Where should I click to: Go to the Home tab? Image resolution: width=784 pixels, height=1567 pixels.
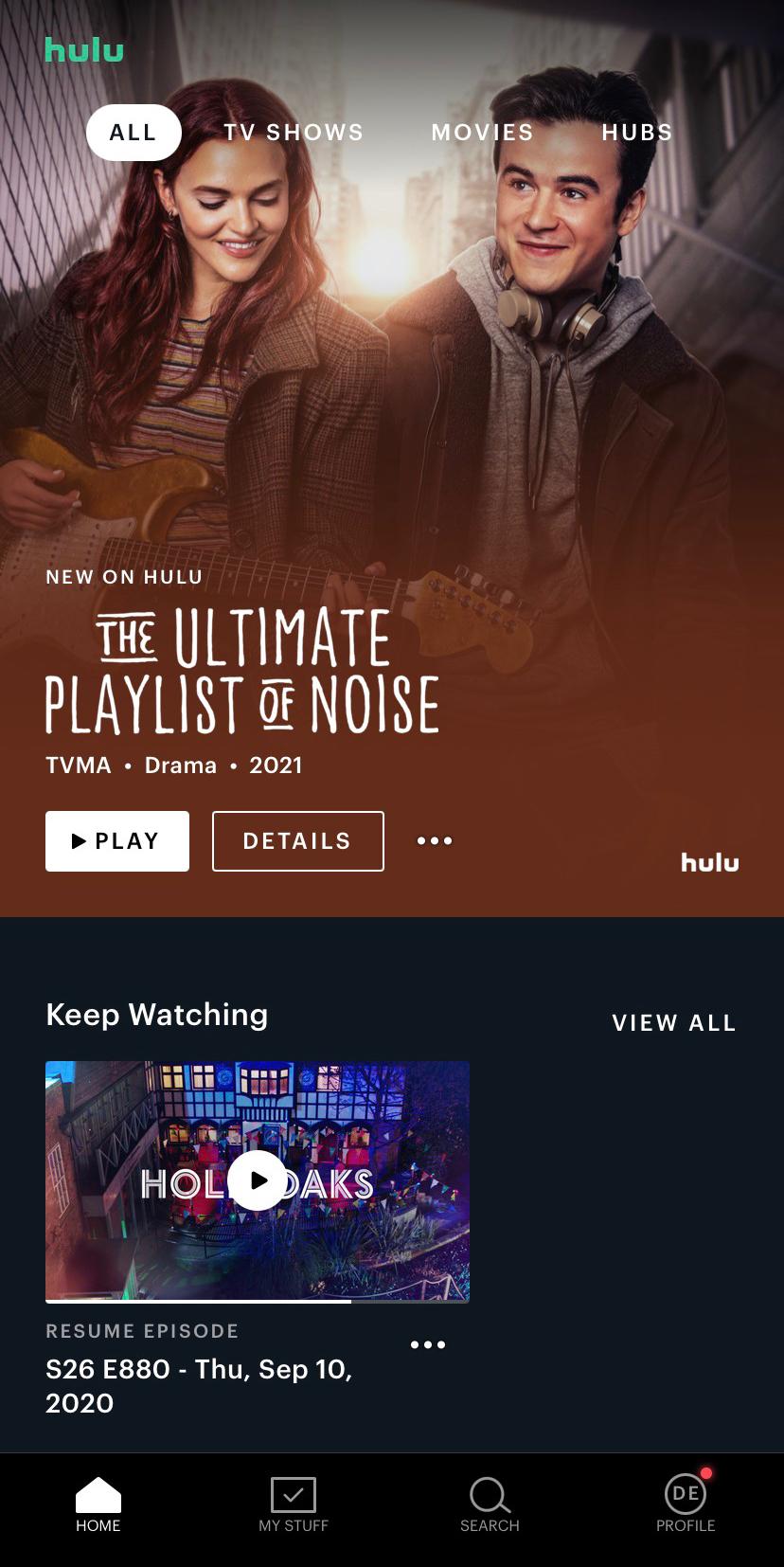click(98, 1505)
